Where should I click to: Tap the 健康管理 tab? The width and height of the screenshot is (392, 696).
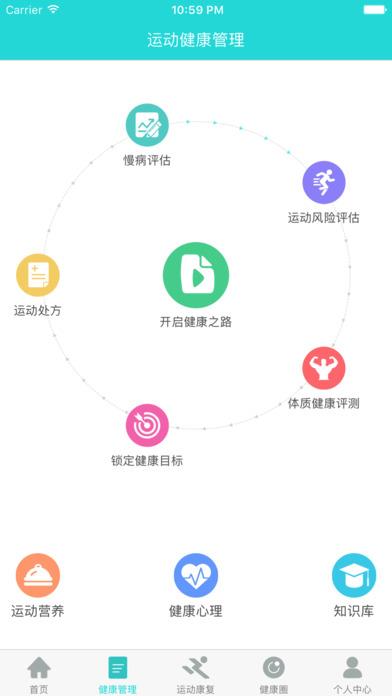tap(118, 675)
